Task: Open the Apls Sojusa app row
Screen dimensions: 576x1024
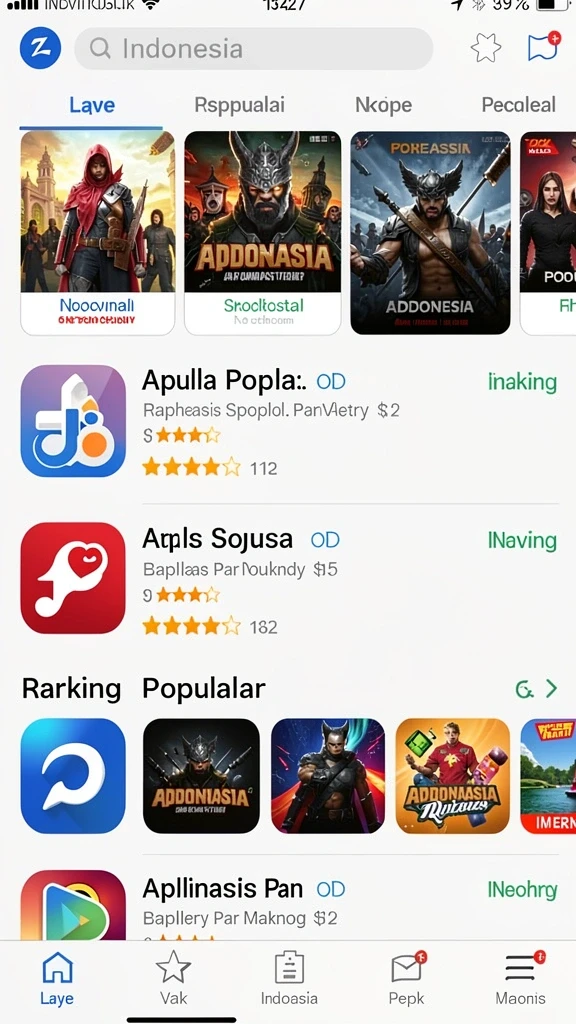Action: (289, 579)
